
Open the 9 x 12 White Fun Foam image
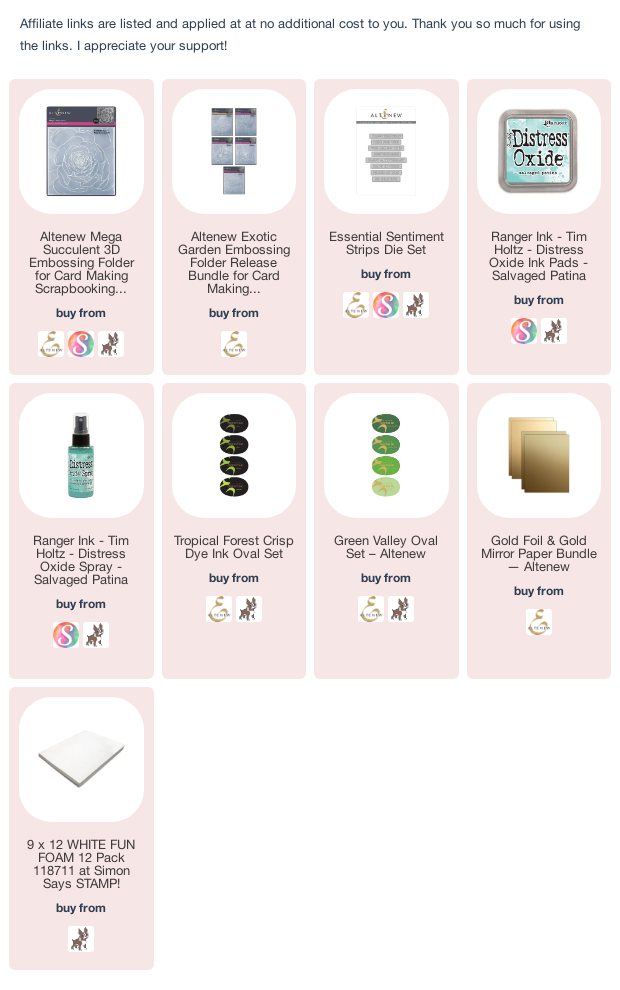[x=81, y=759]
